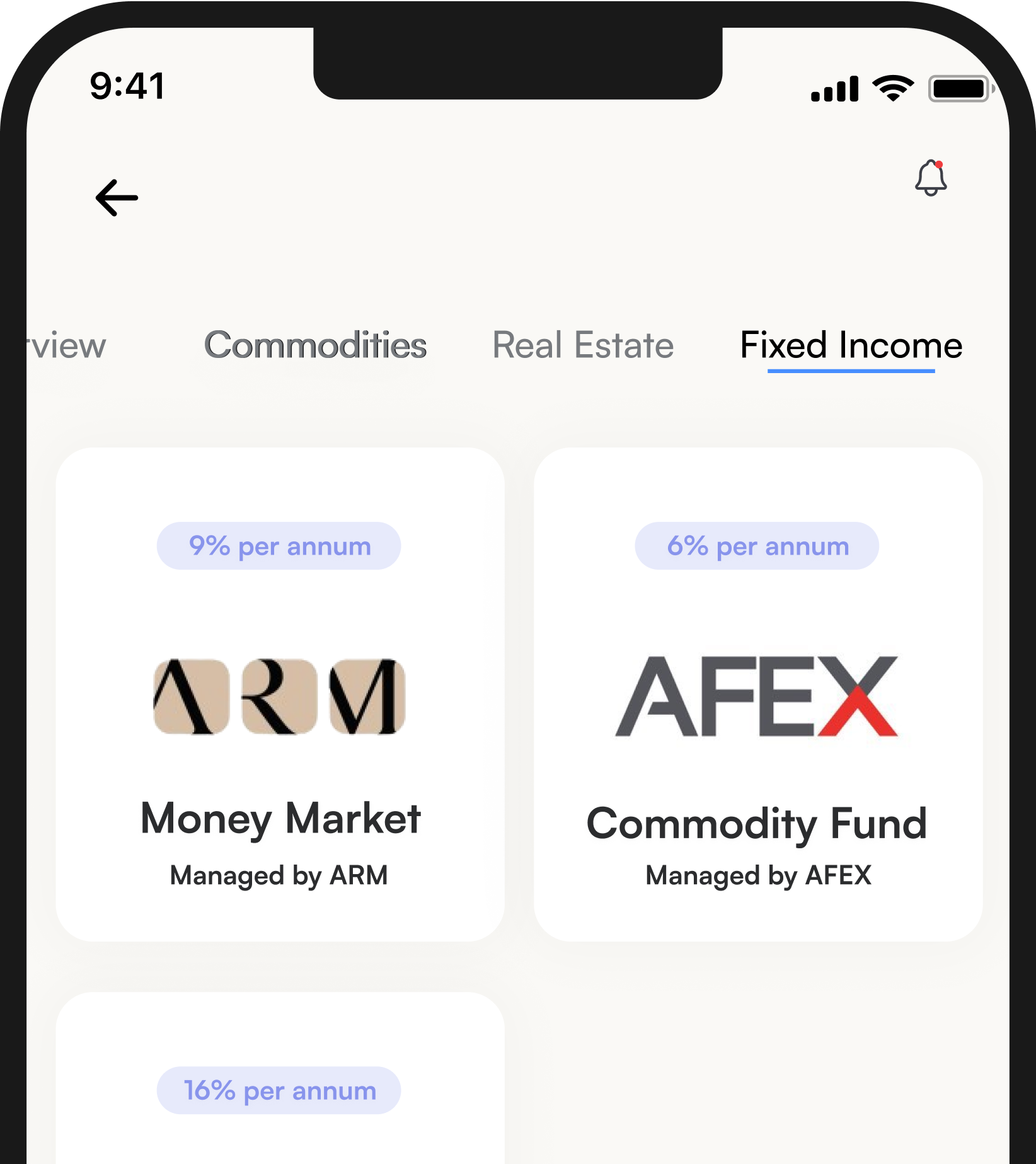Select the Fixed Income tab

(851, 345)
